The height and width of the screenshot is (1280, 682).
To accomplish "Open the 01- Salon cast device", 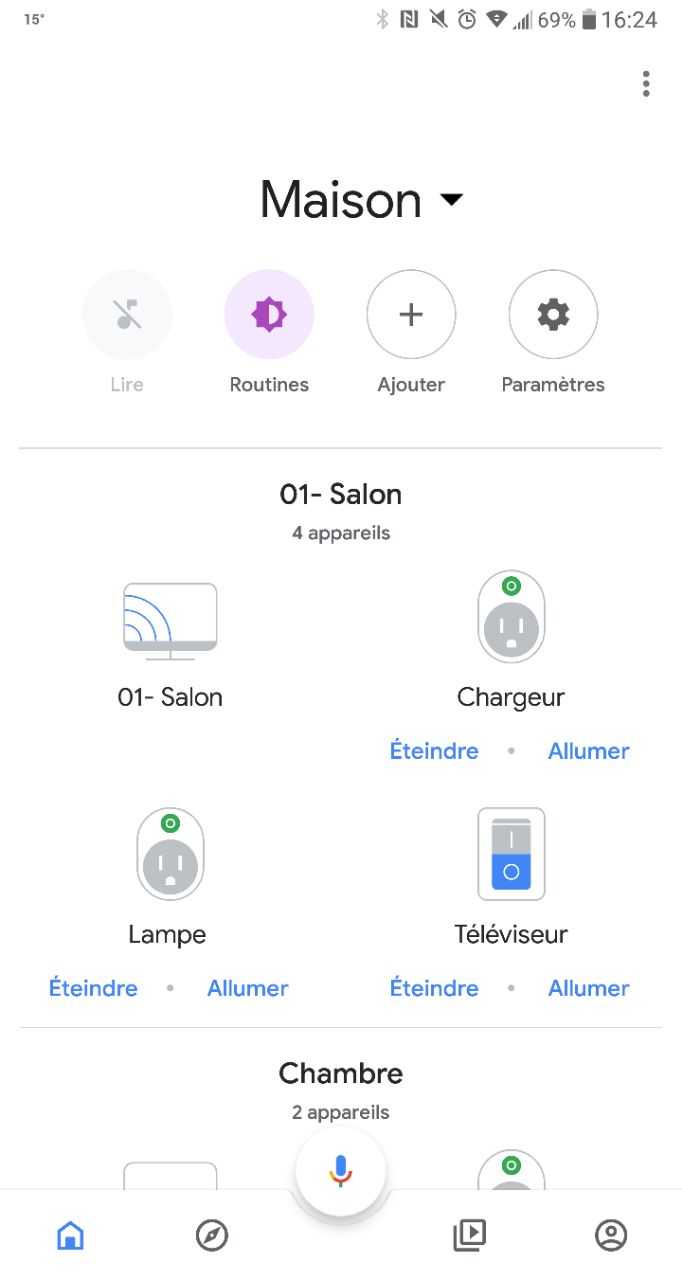I will click(170, 622).
